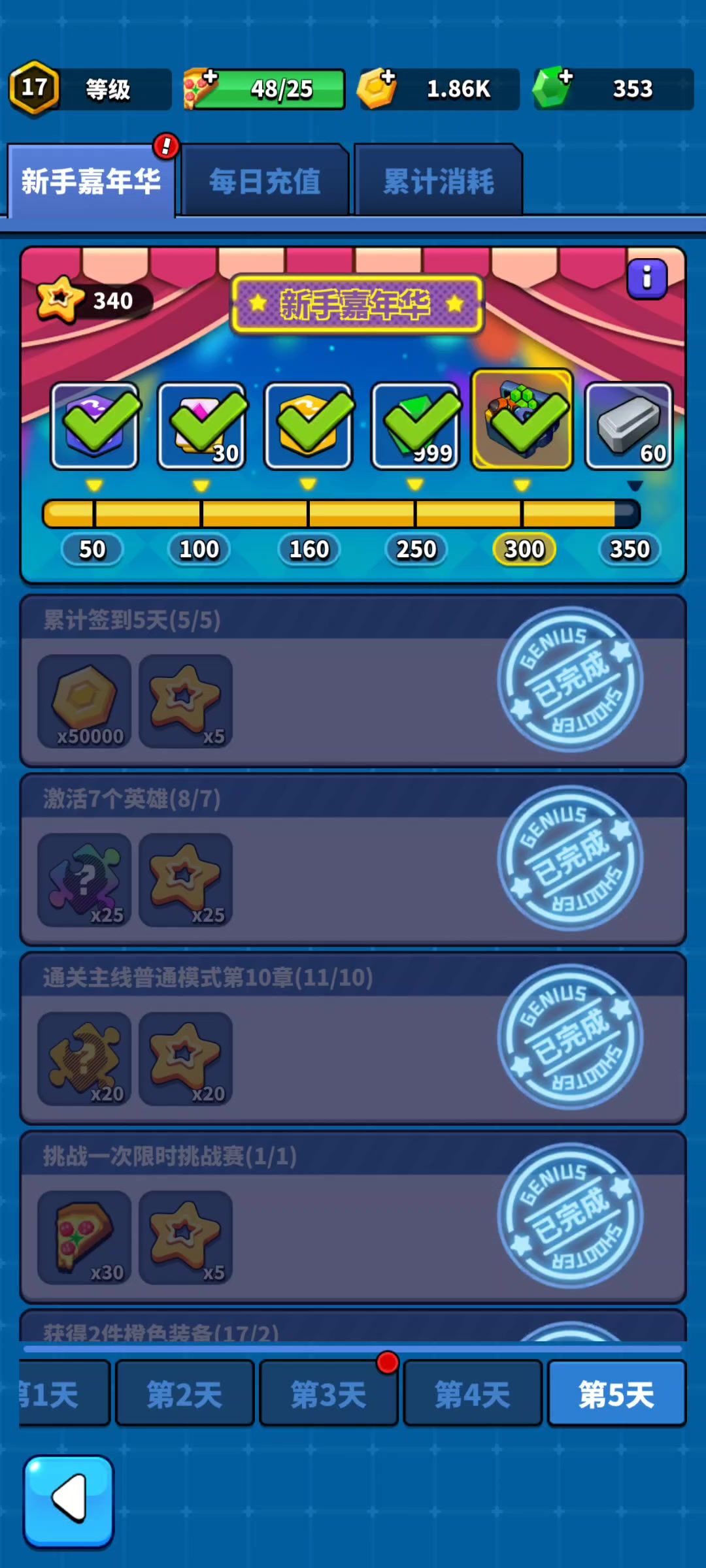View the x50000 coin reward item
This screenshot has width=706, height=1568.
(x=84, y=702)
